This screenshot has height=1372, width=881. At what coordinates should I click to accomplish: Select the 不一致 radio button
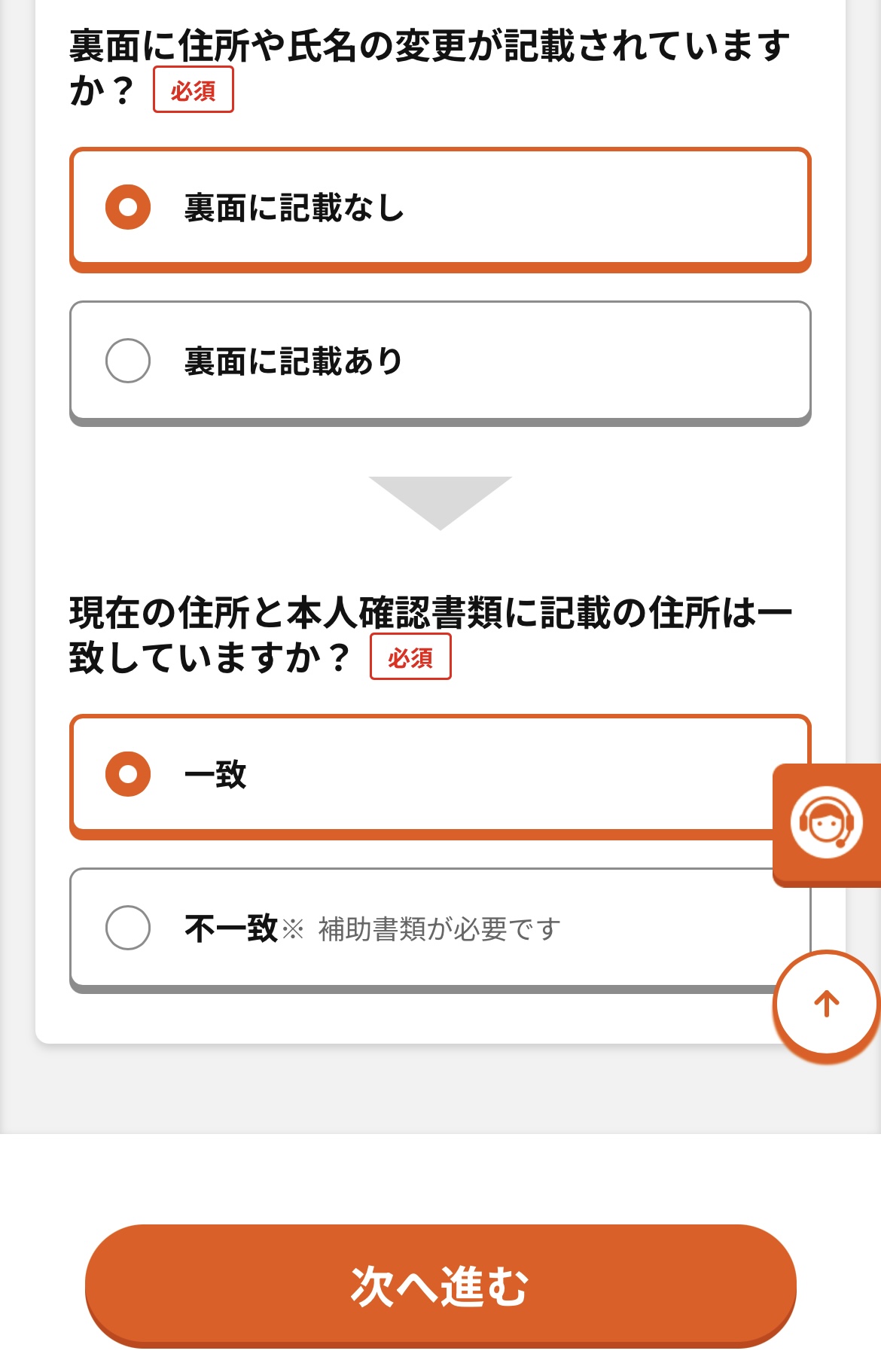(130, 929)
